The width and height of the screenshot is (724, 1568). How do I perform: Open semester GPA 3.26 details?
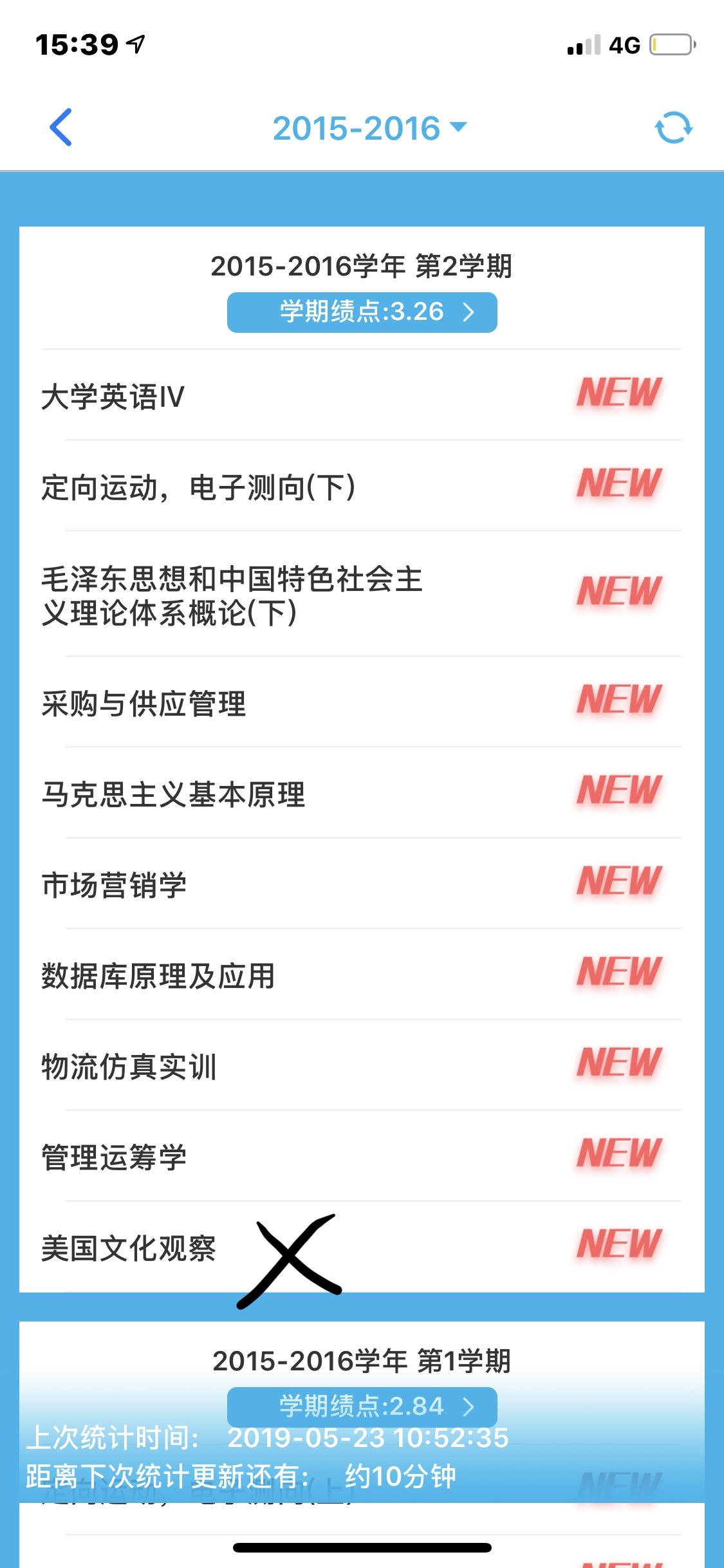pyautogui.click(x=362, y=312)
